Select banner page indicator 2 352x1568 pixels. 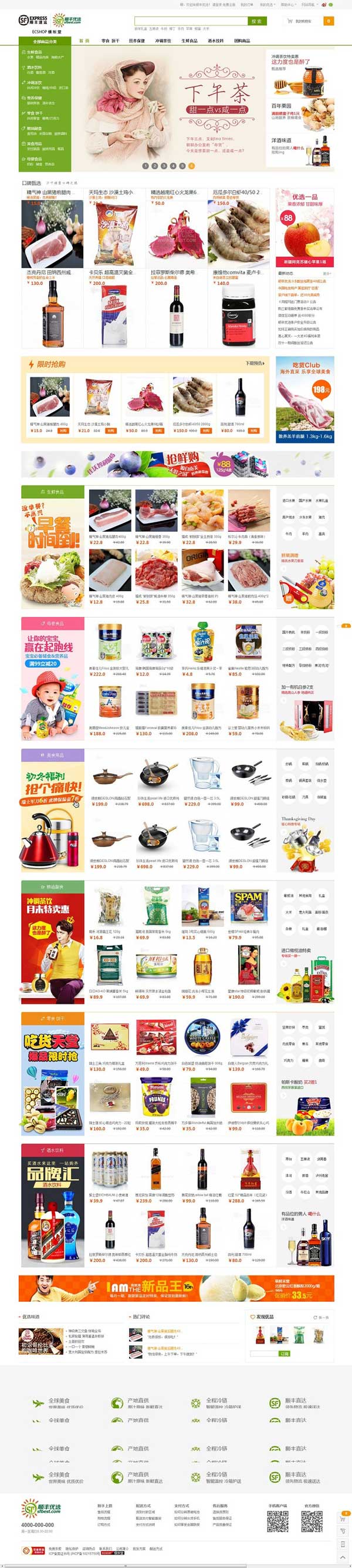[154, 166]
